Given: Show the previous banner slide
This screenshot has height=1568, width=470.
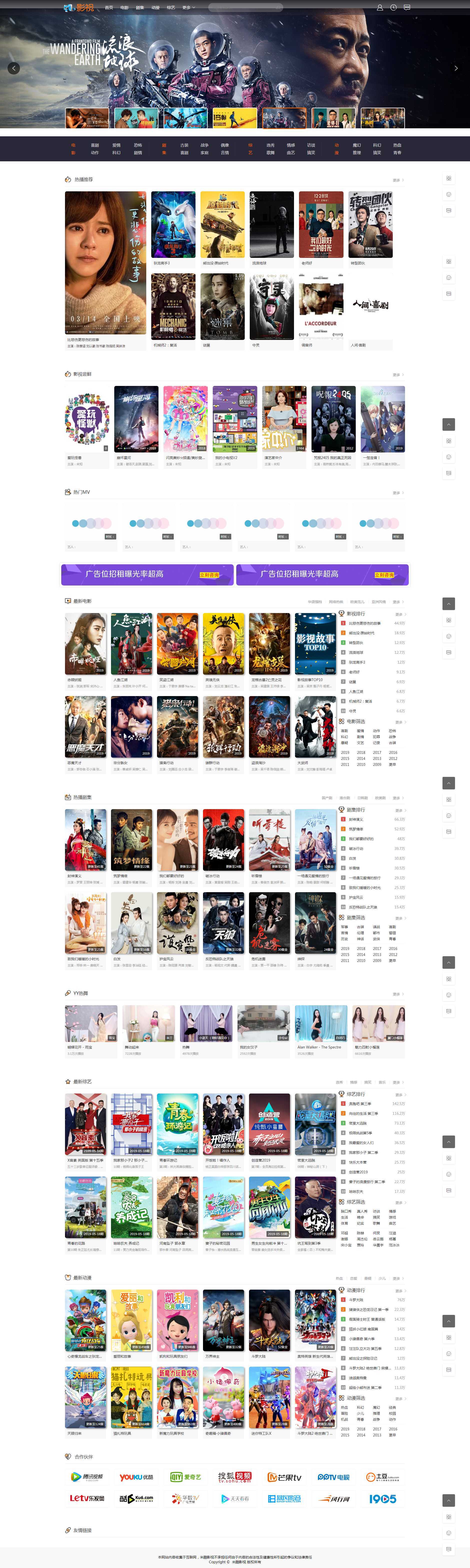Looking at the screenshot, I should [14, 68].
